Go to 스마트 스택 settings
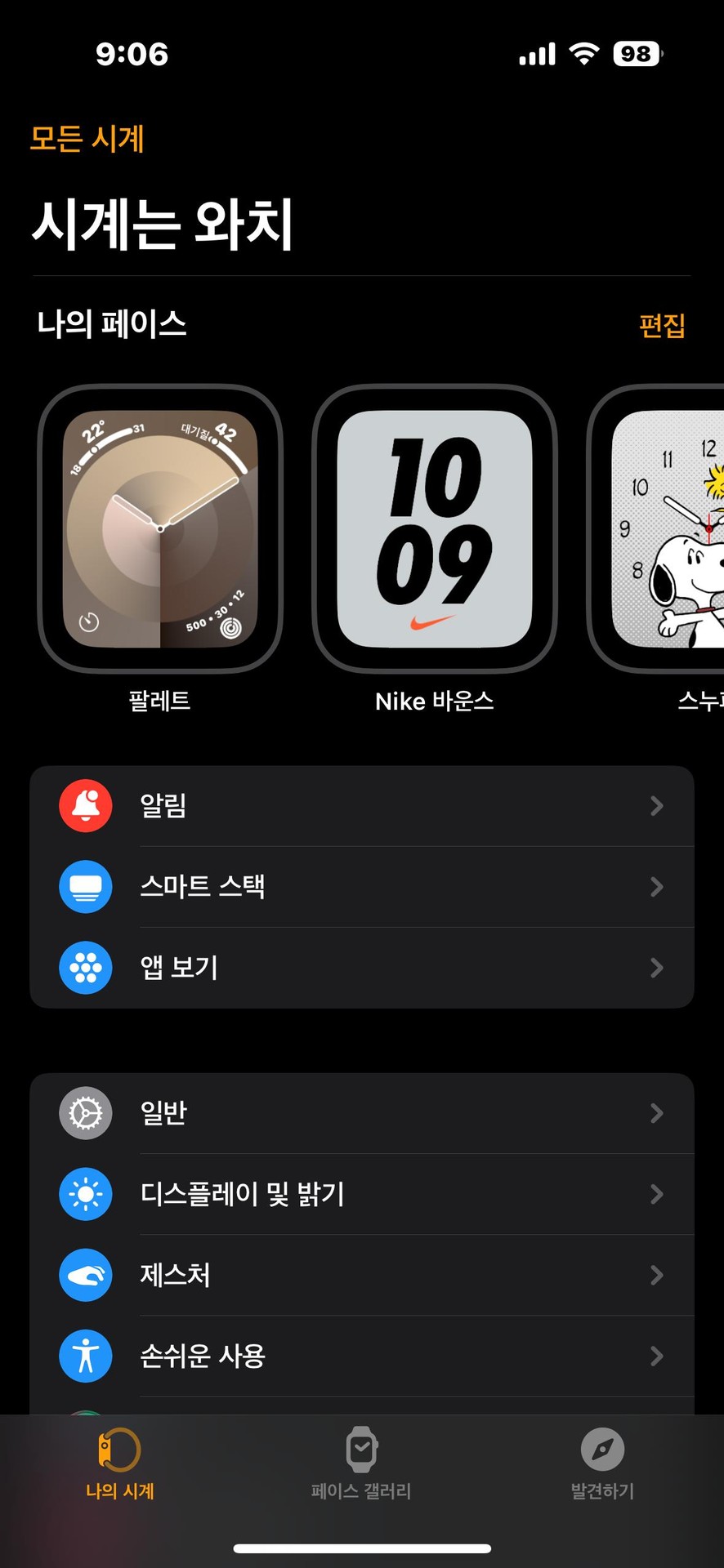The height and width of the screenshot is (1568, 724). tap(362, 887)
